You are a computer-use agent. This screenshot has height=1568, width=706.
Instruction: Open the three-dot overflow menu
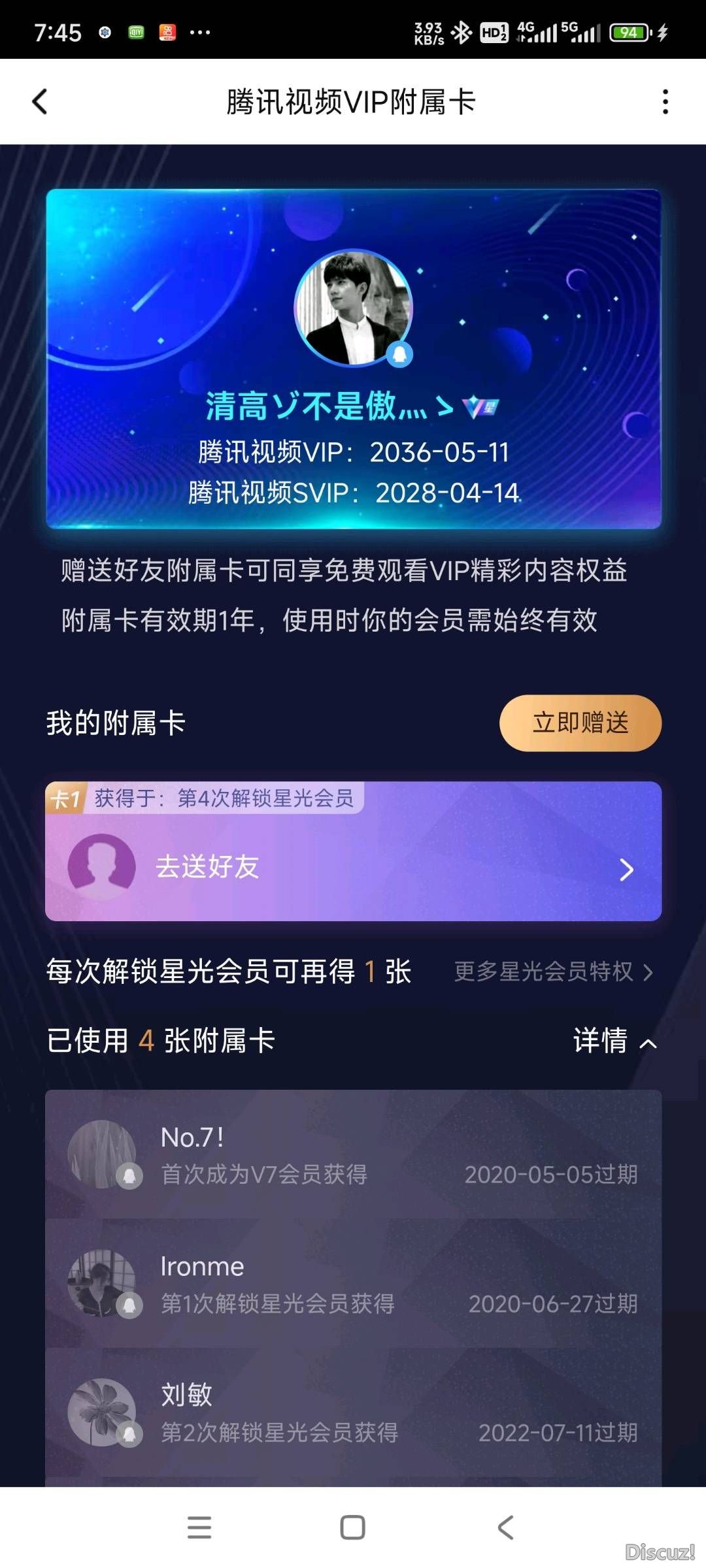[665, 102]
